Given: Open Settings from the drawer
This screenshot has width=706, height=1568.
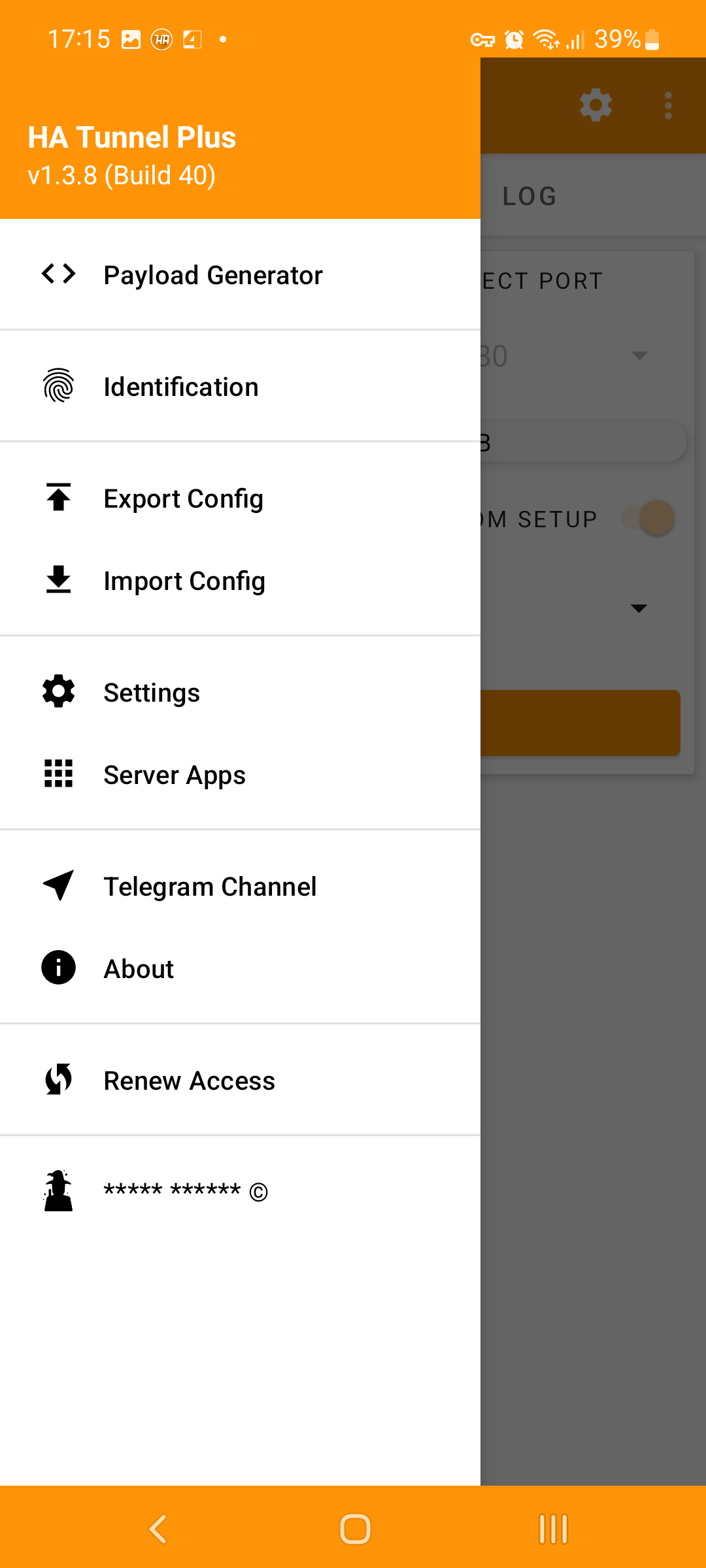Looking at the screenshot, I should [152, 693].
